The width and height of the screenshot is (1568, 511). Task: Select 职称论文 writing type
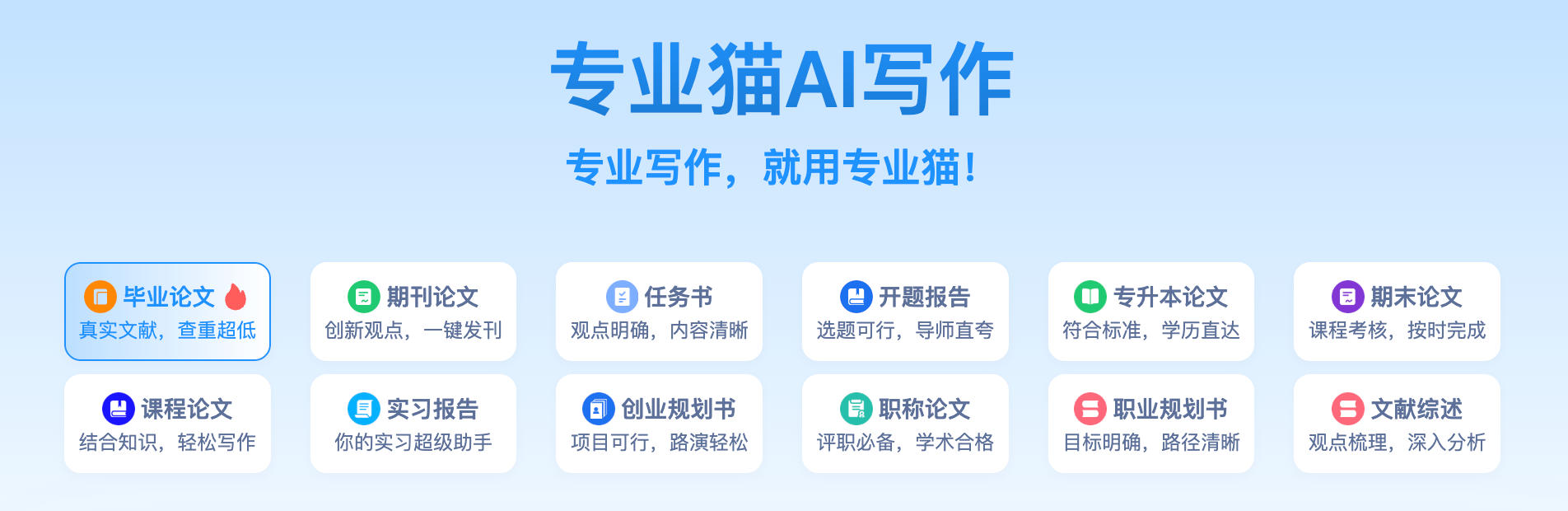click(x=905, y=424)
